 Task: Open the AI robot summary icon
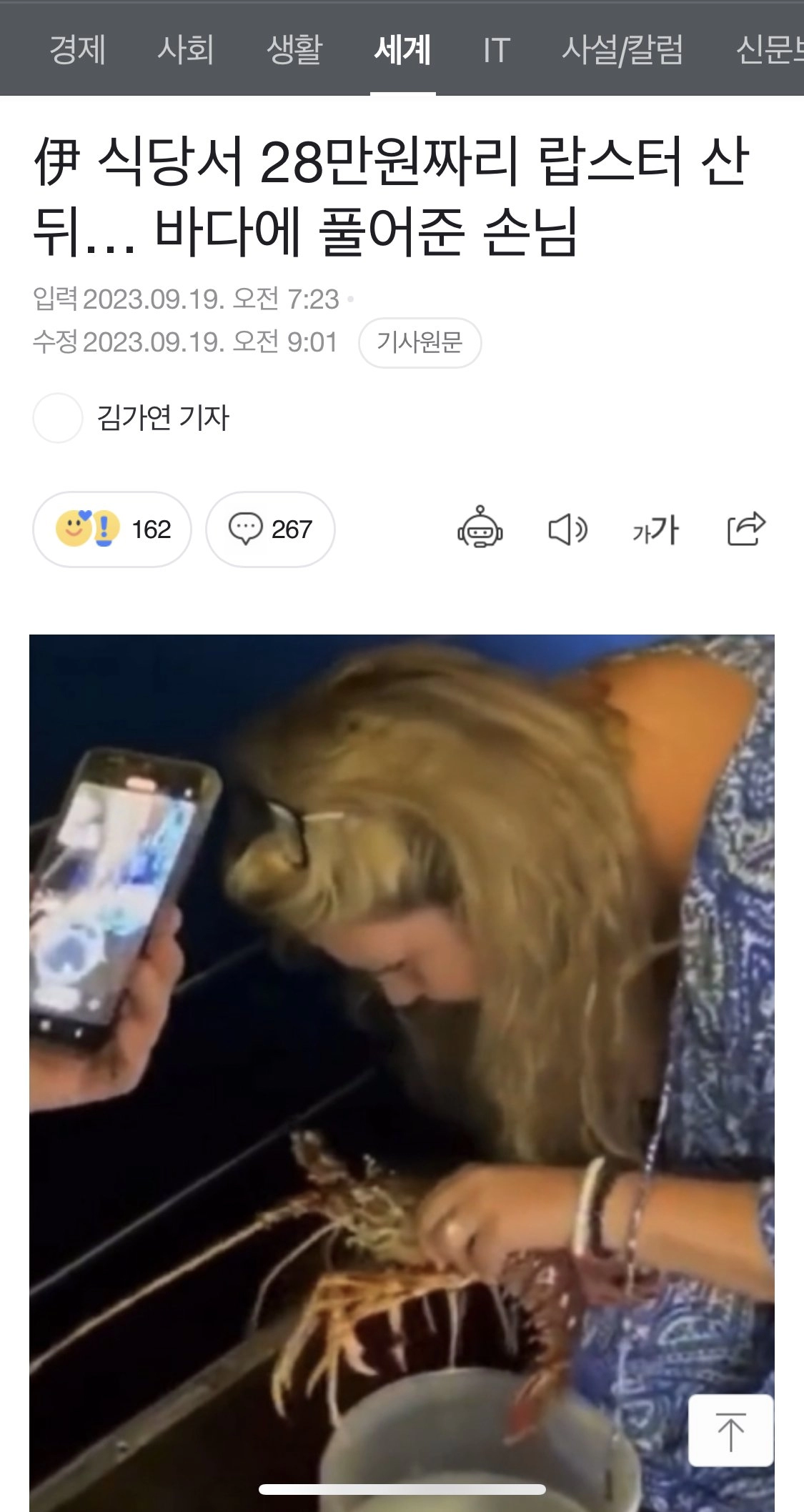480,529
